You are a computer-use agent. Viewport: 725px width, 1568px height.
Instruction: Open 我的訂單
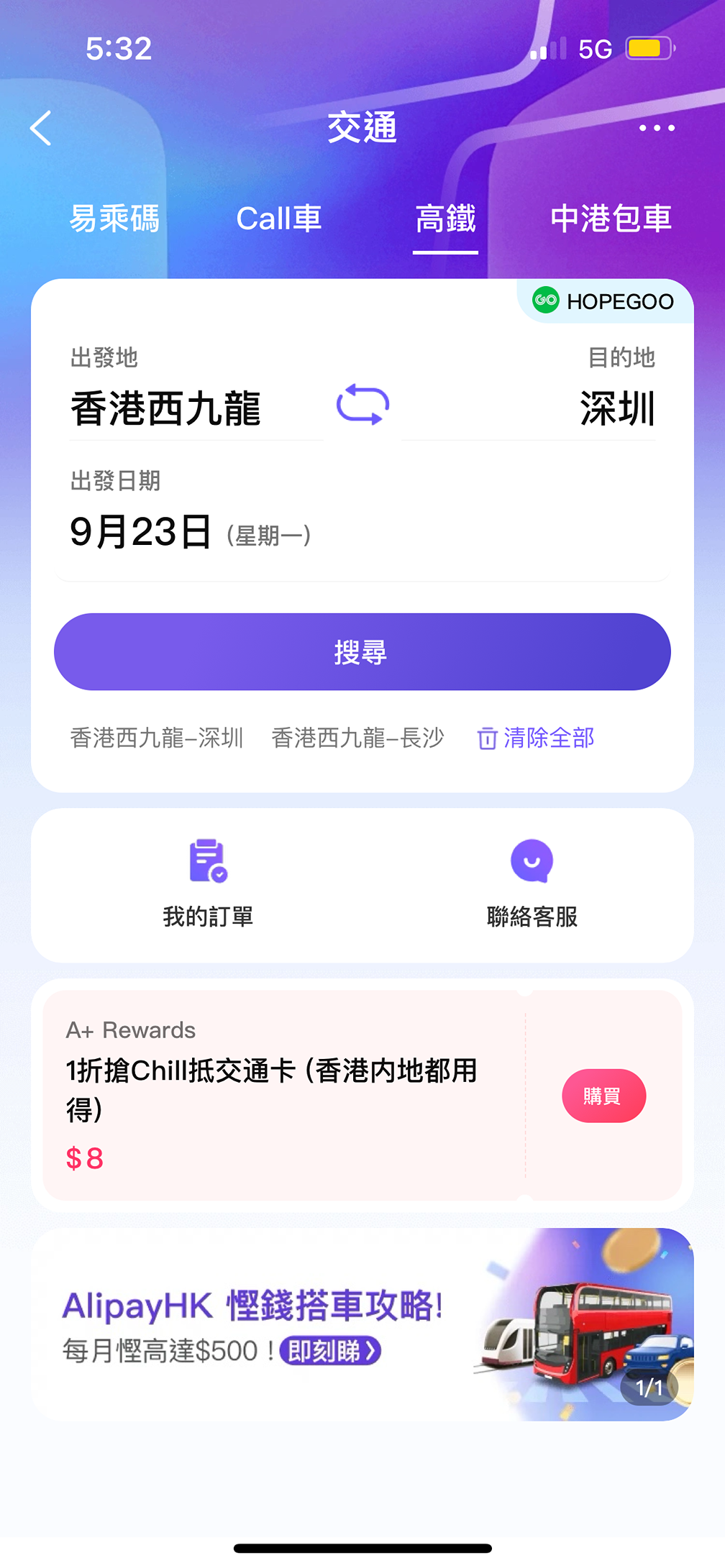click(208, 884)
